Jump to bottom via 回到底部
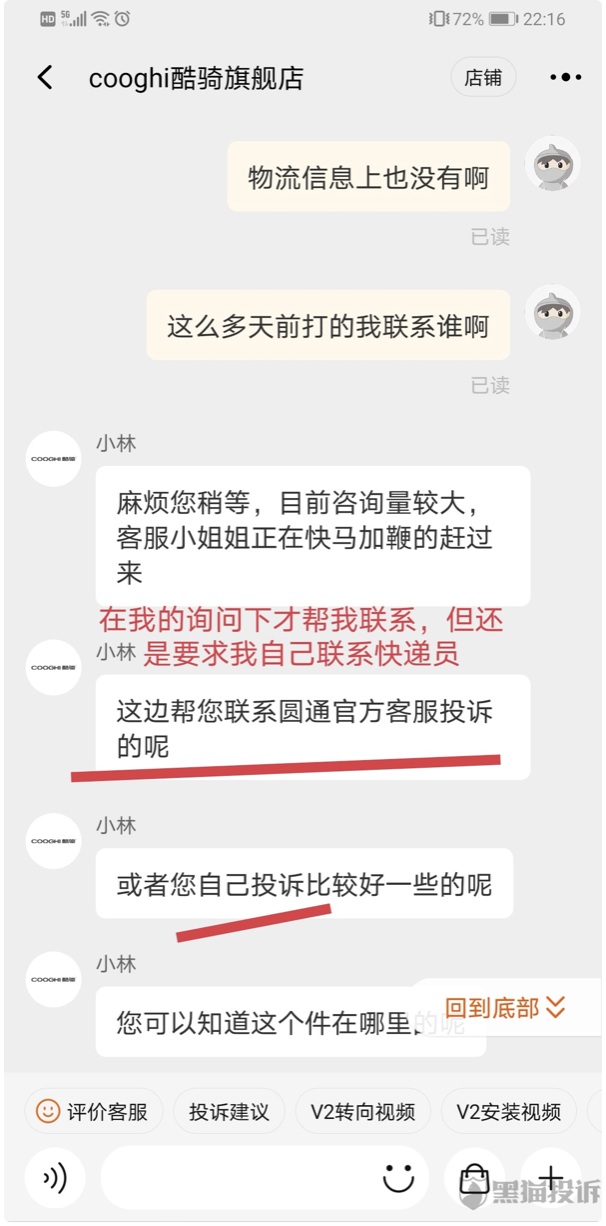The image size is (606, 1226). pos(505,1008)
